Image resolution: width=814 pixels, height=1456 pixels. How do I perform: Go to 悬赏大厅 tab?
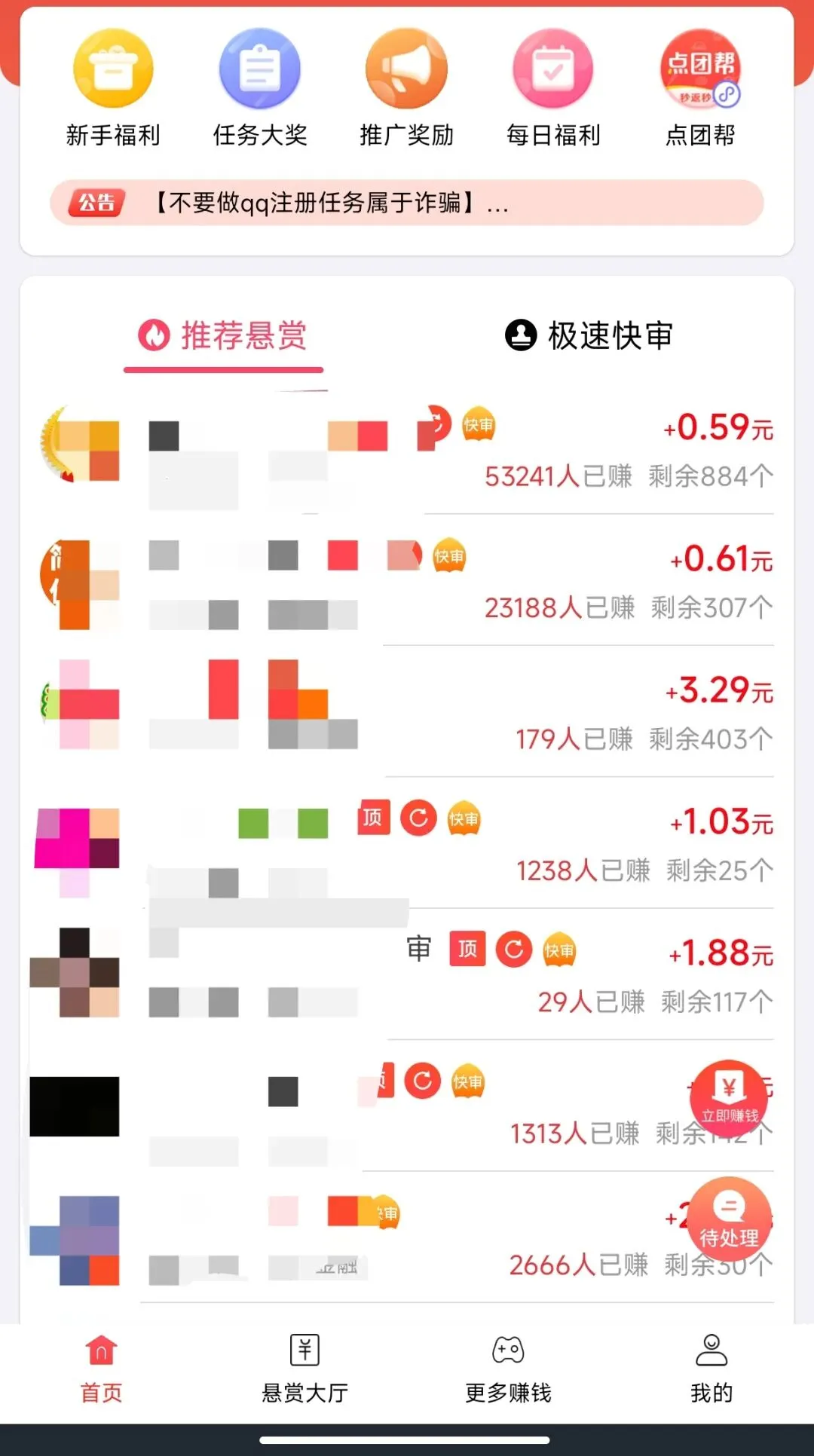pos(305,1369)
